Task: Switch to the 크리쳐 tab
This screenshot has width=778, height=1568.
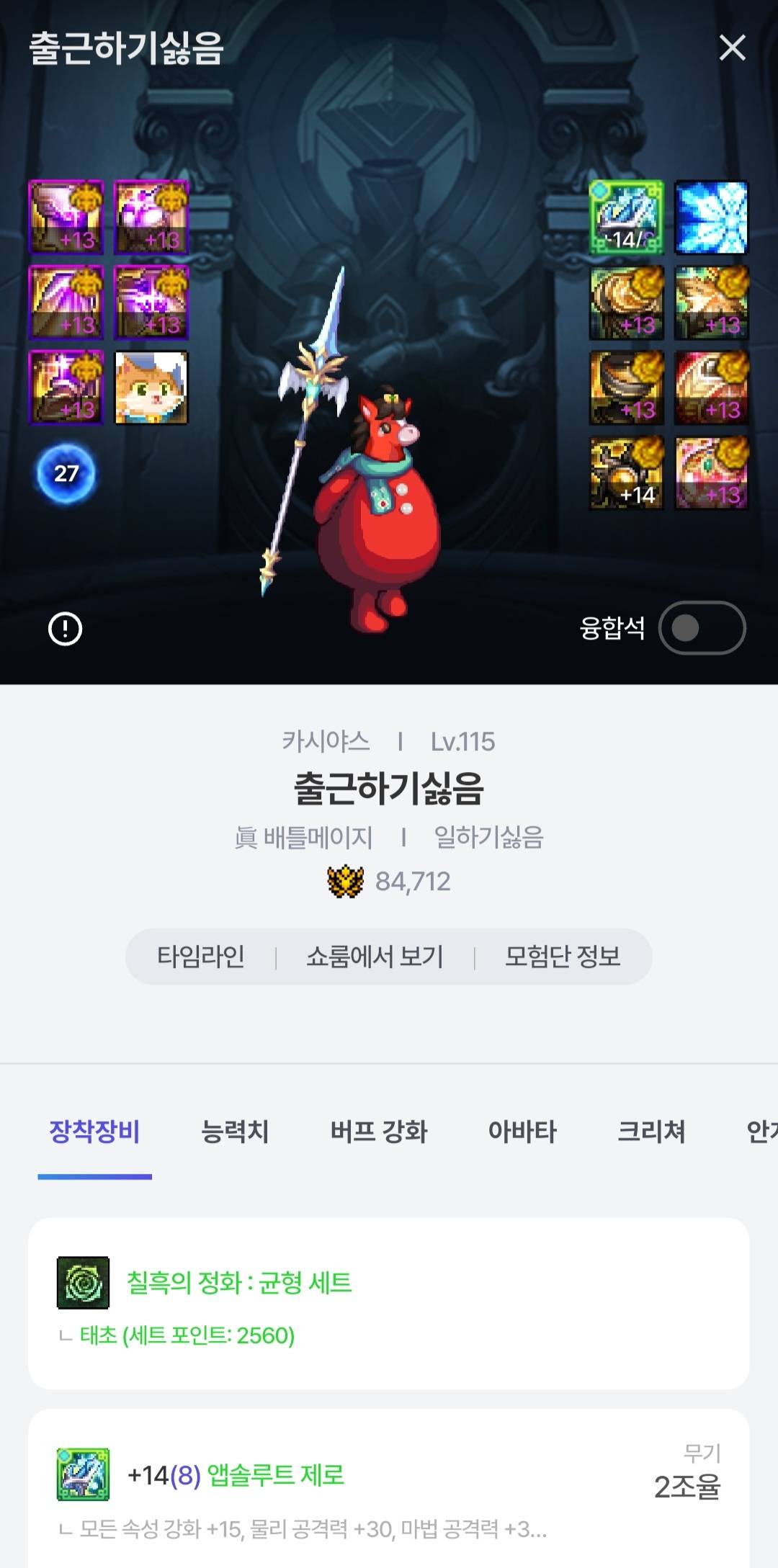Action: coord(651,1132)
